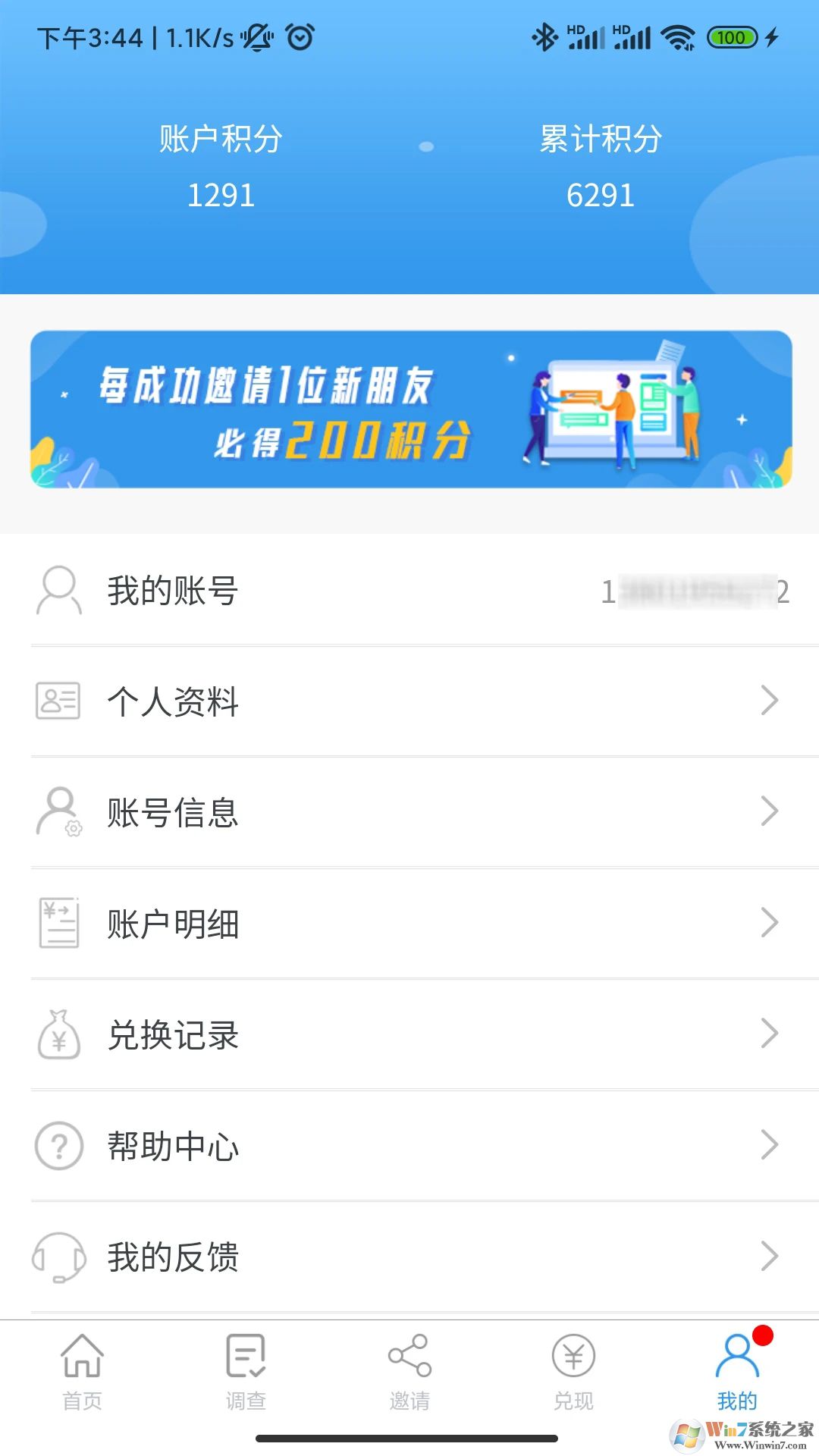
Task: Click the 账户明细 ledger document icon
Action: point(58,923)
